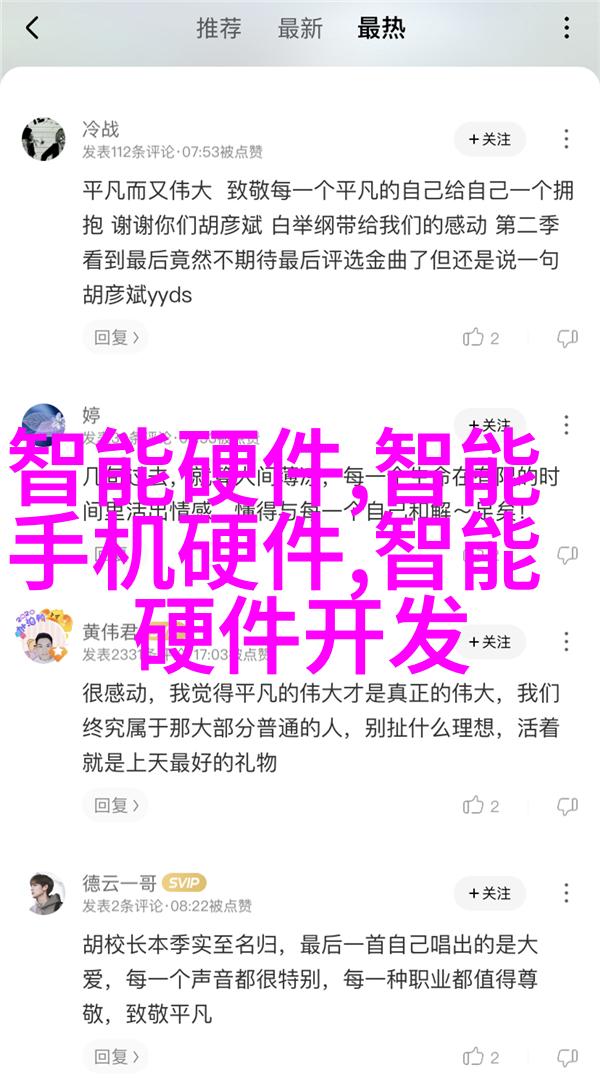Screen dimensions: 600x1083
Task: Follow user 婷
Action: (x=489, y=424)
